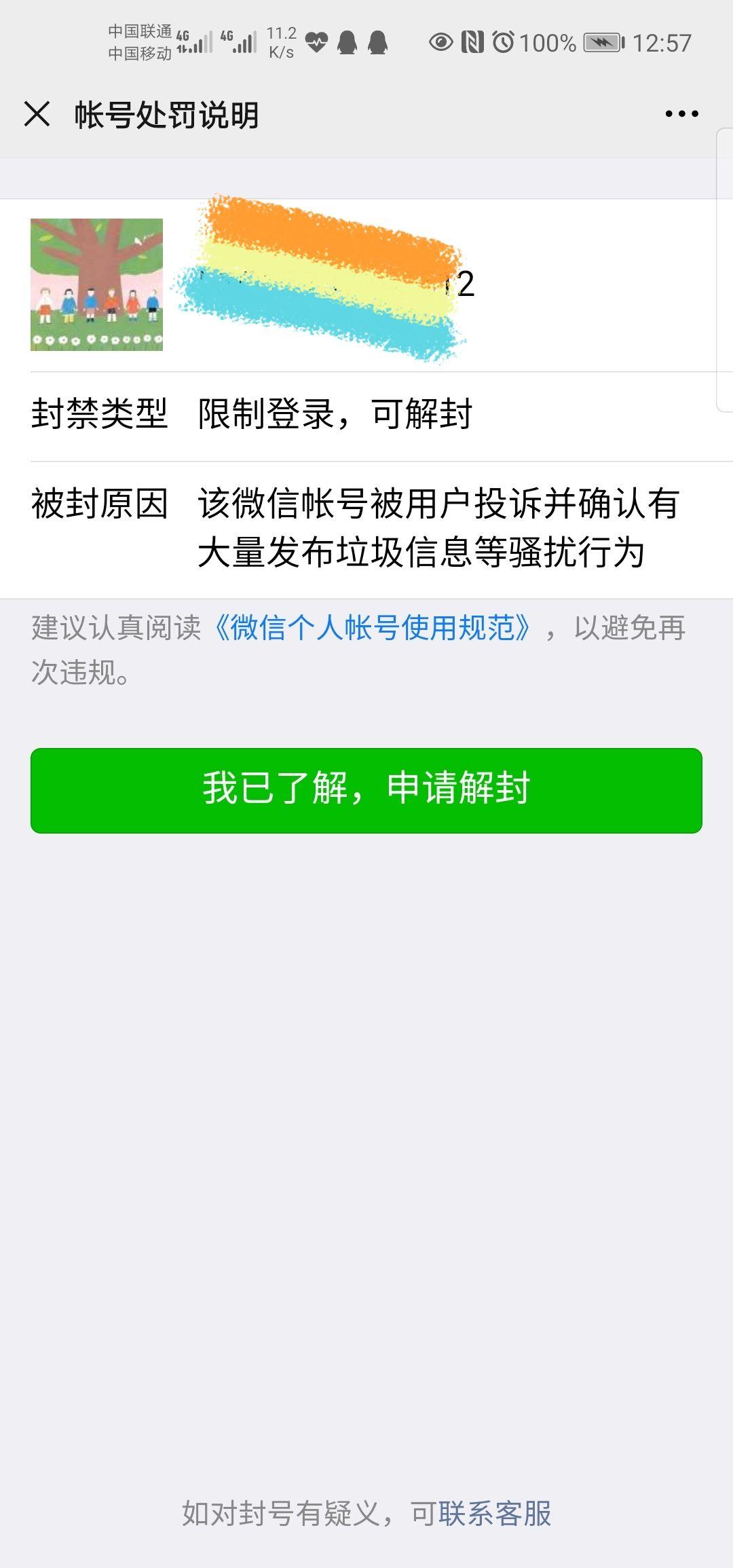Tap the account avatar picture
Image resolution: width=733 pixels, height=1568 pixels.
(97, 285)
